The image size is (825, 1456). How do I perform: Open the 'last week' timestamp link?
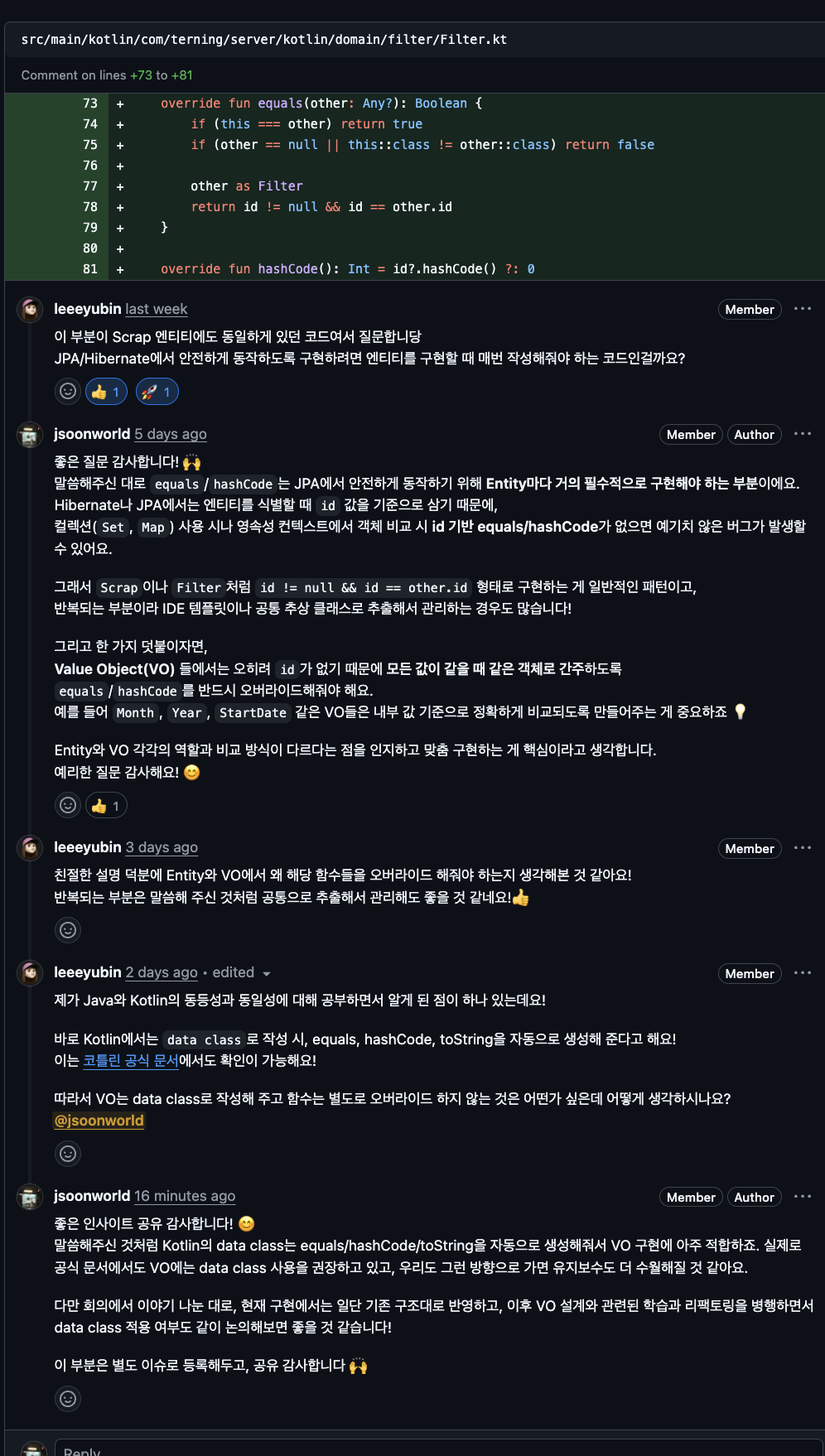click(156, 309)
